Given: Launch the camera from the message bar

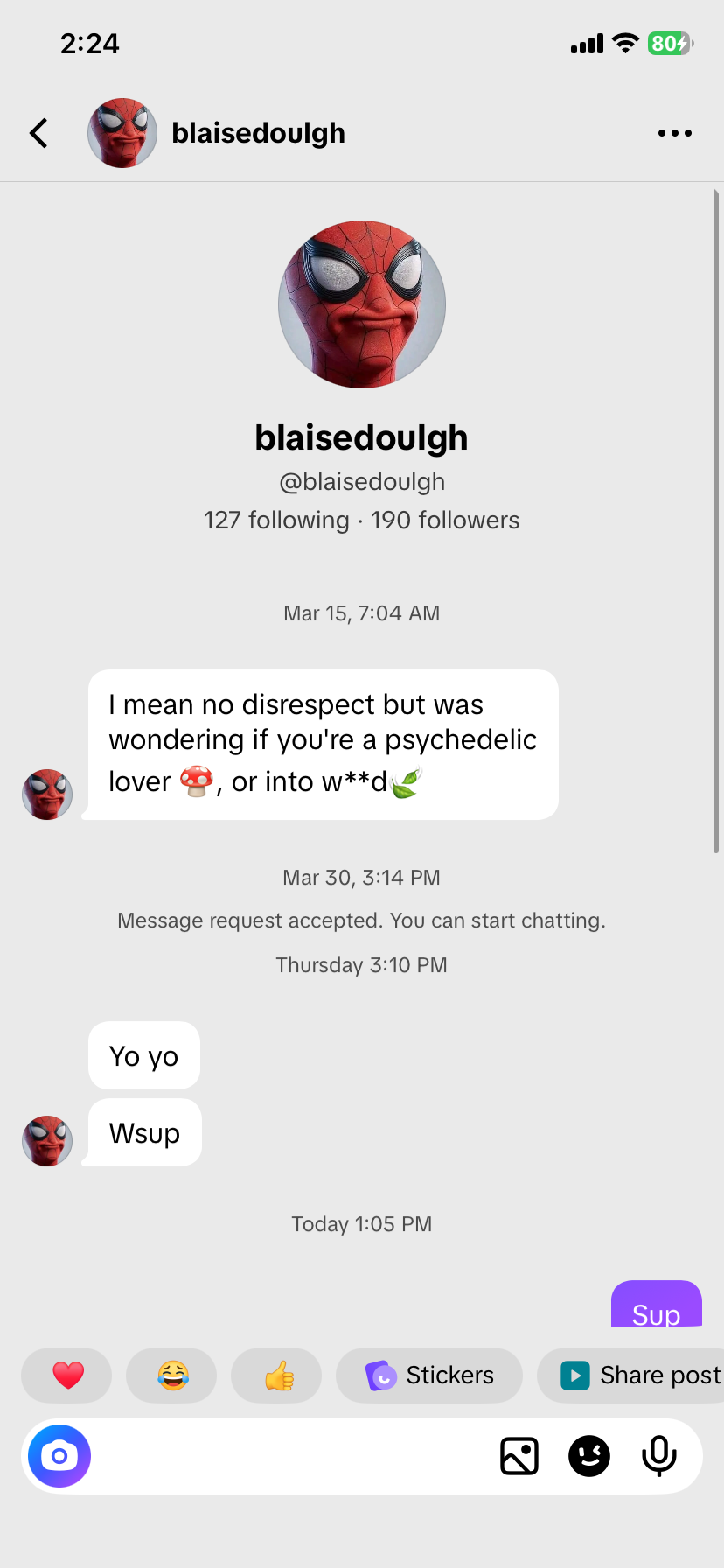Looking at the screenshot, I should click(59, 1456).
